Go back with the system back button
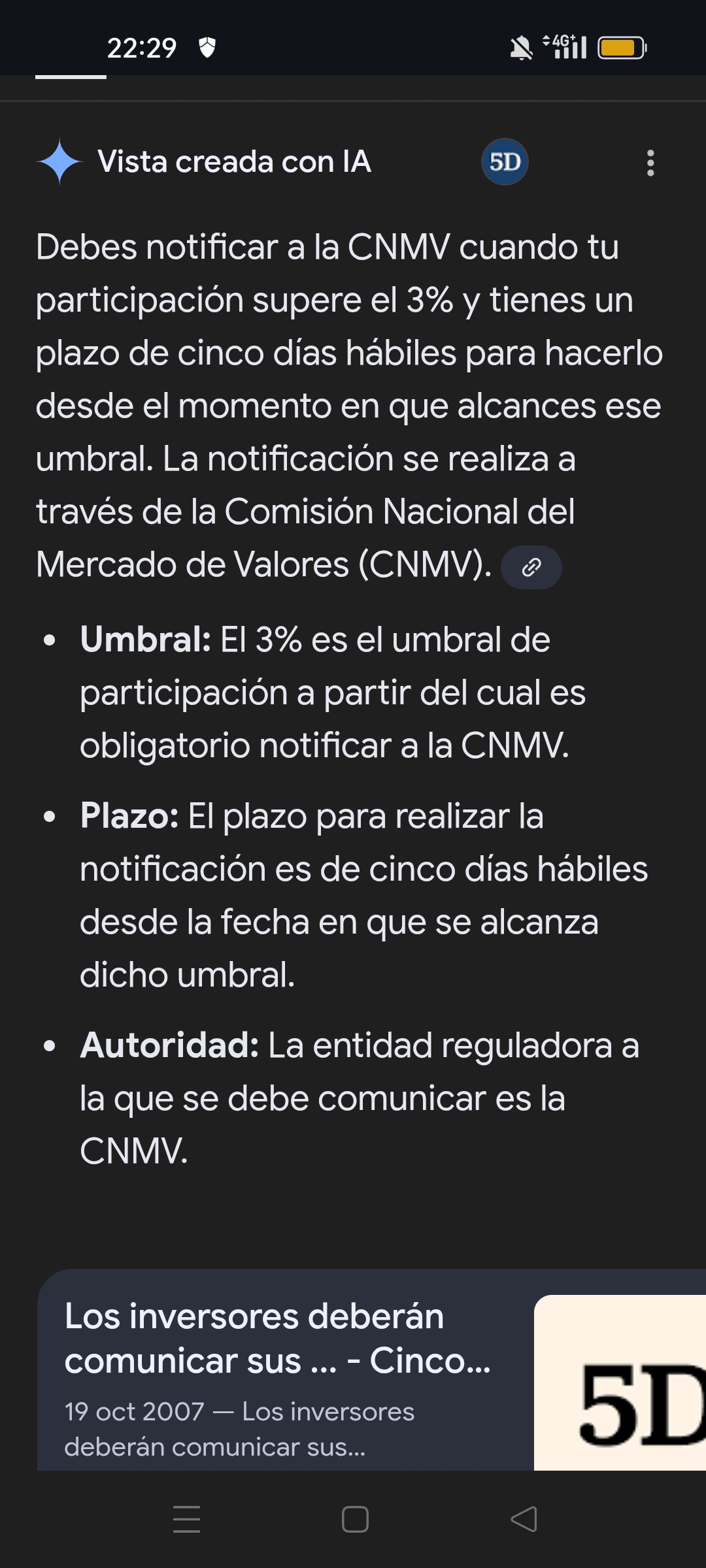706x1568 pixels. pyautogui.click(x=524, y=1519)
